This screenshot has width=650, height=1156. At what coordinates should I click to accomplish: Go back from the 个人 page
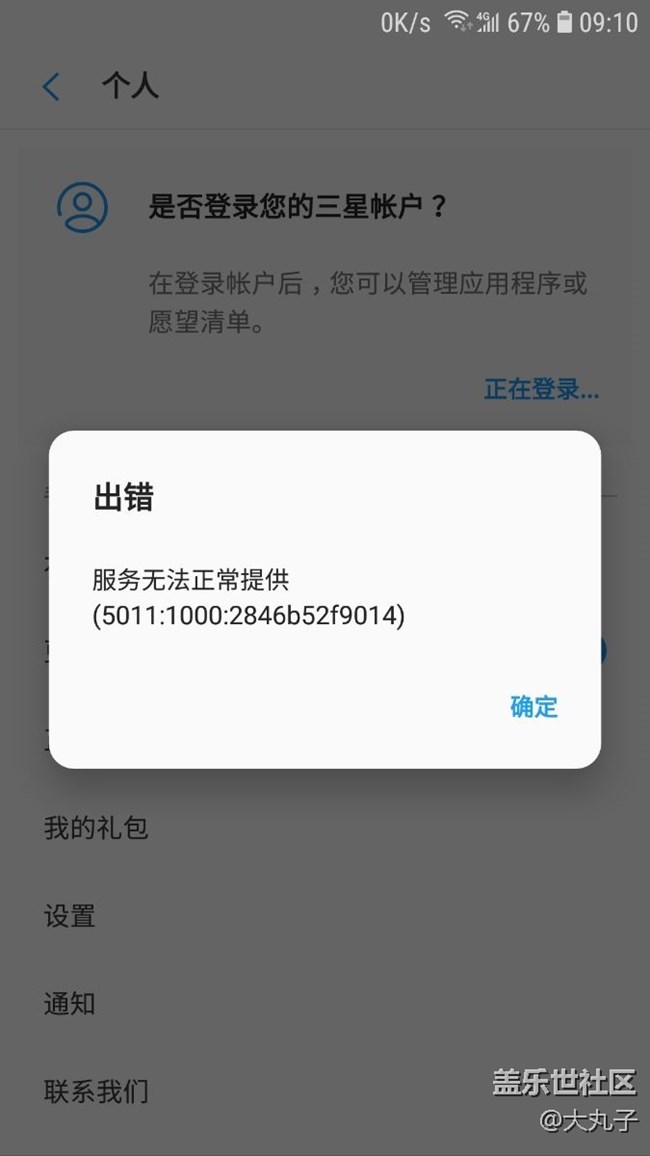tap(52, 87)
